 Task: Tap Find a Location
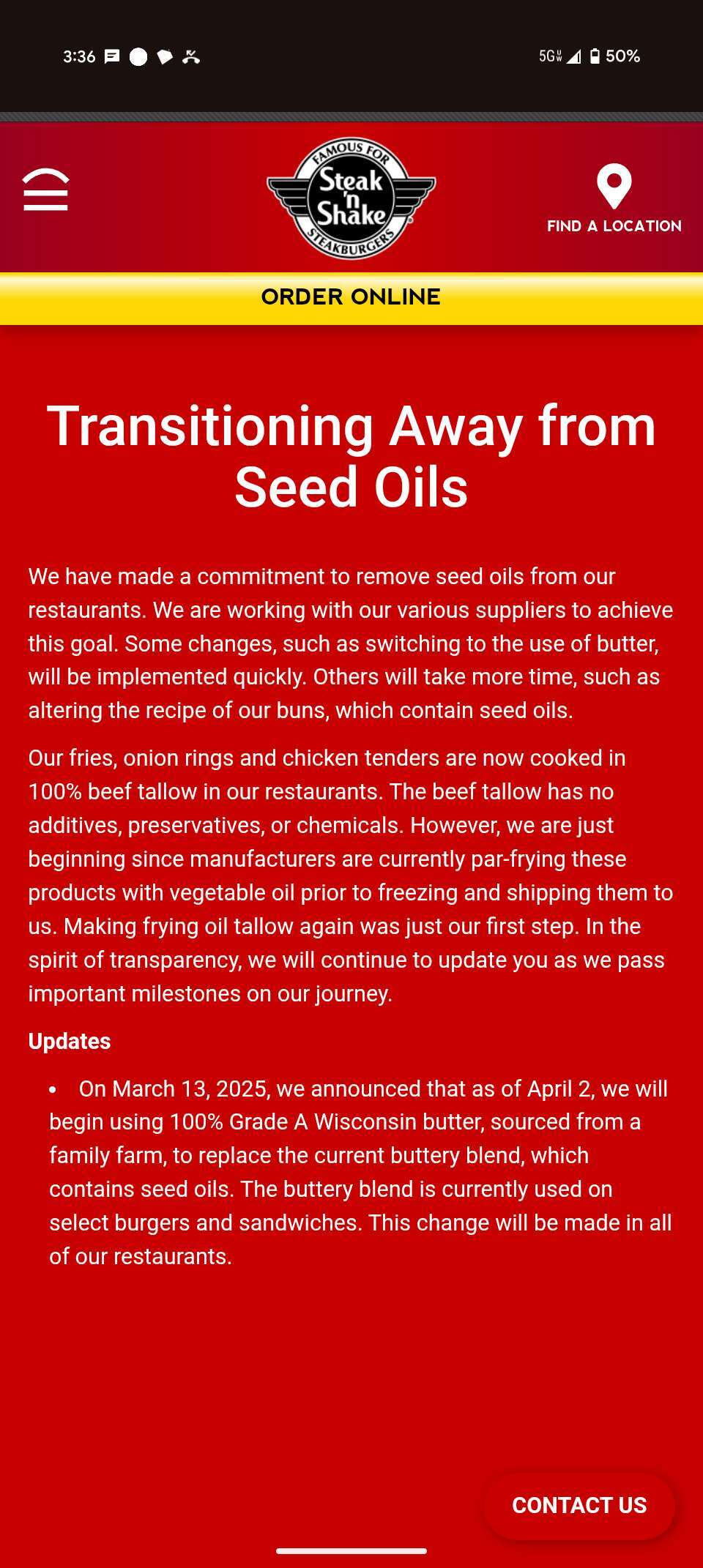[614, 198]
